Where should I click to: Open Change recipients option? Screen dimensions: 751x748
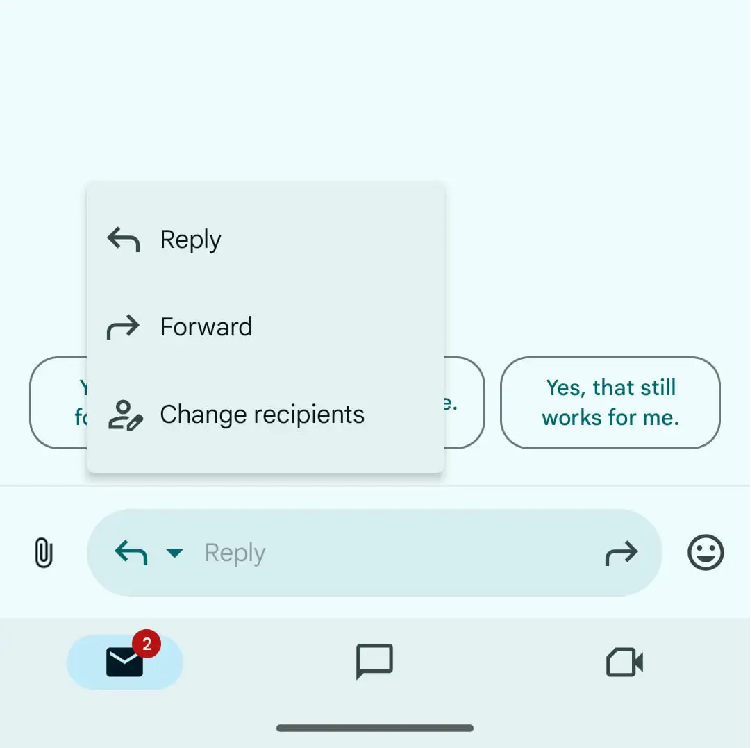click(x=262, y=415)
